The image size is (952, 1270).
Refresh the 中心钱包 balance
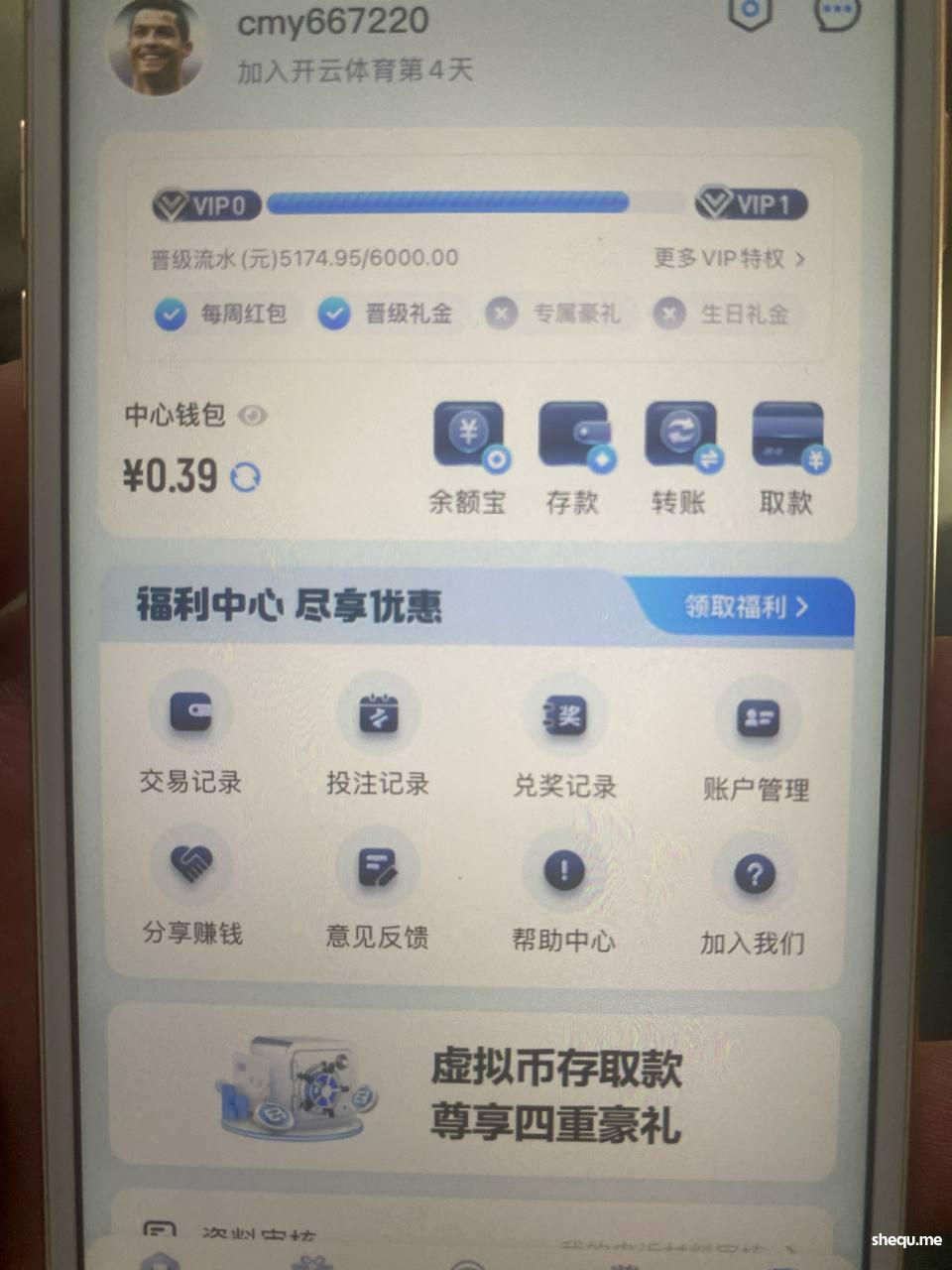[246, 477]
